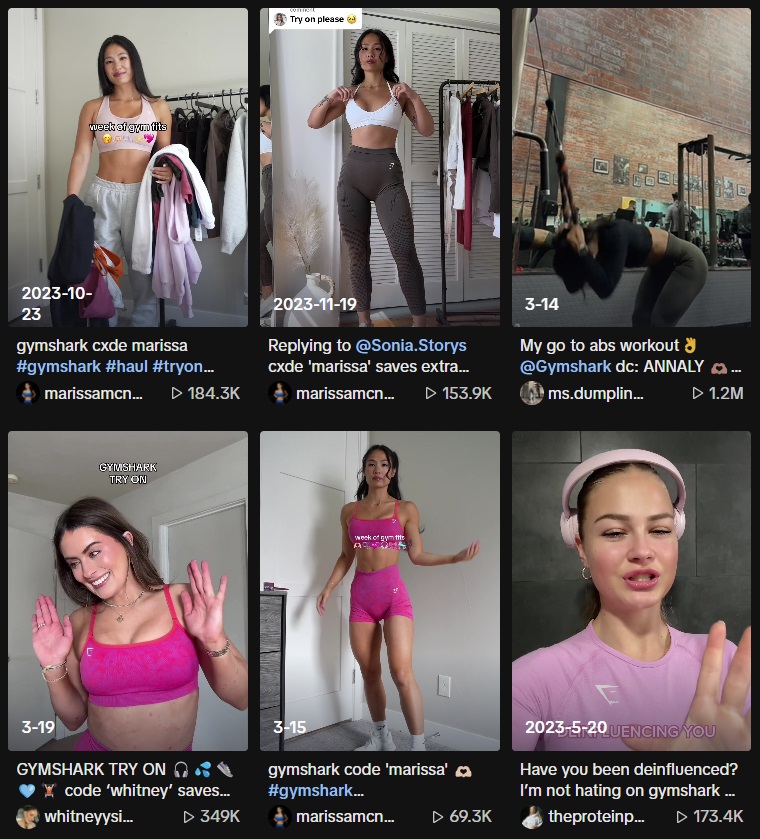Open the 'Try on please' reply video
The height and width of the screenshot is (839, 760).
click(380, 168)
